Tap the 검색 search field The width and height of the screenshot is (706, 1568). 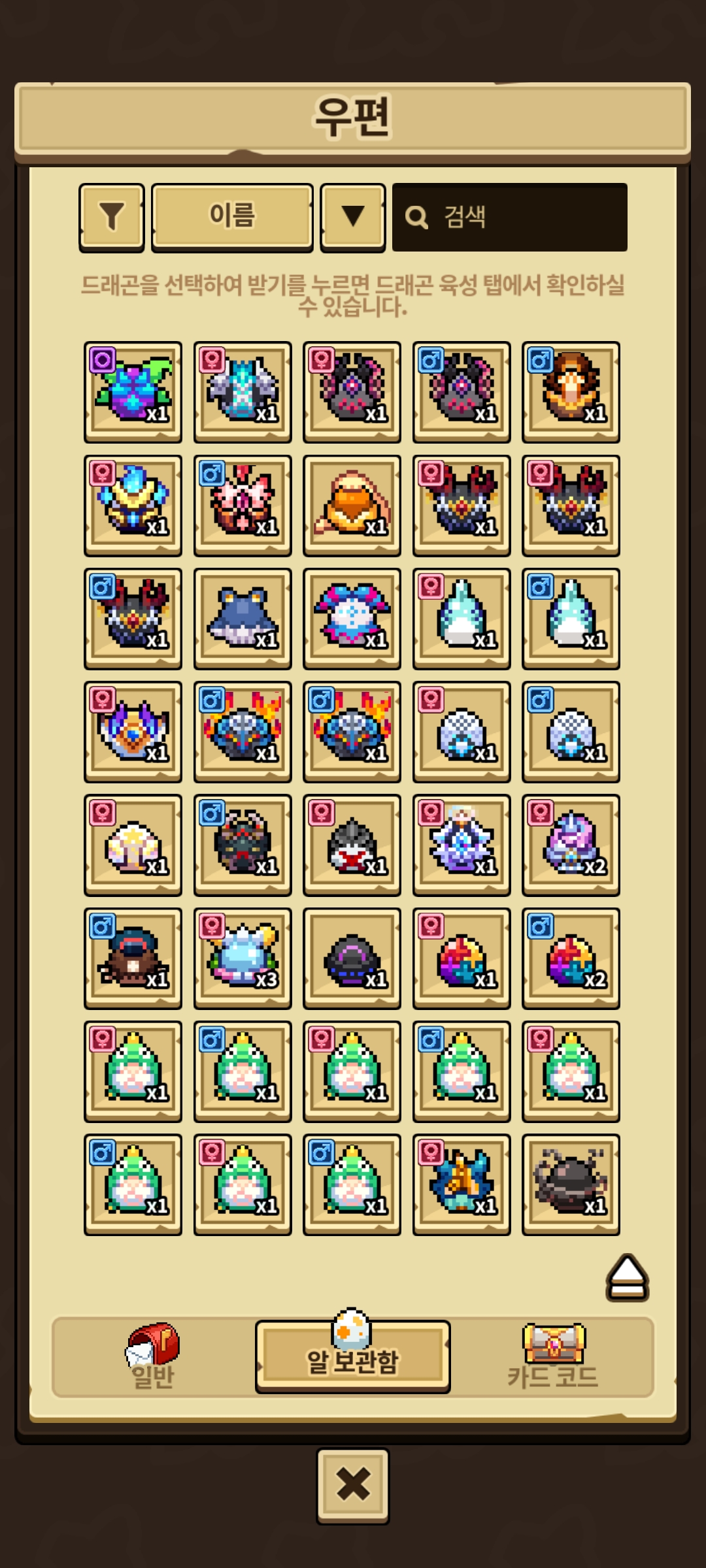(x=509, y=218)
